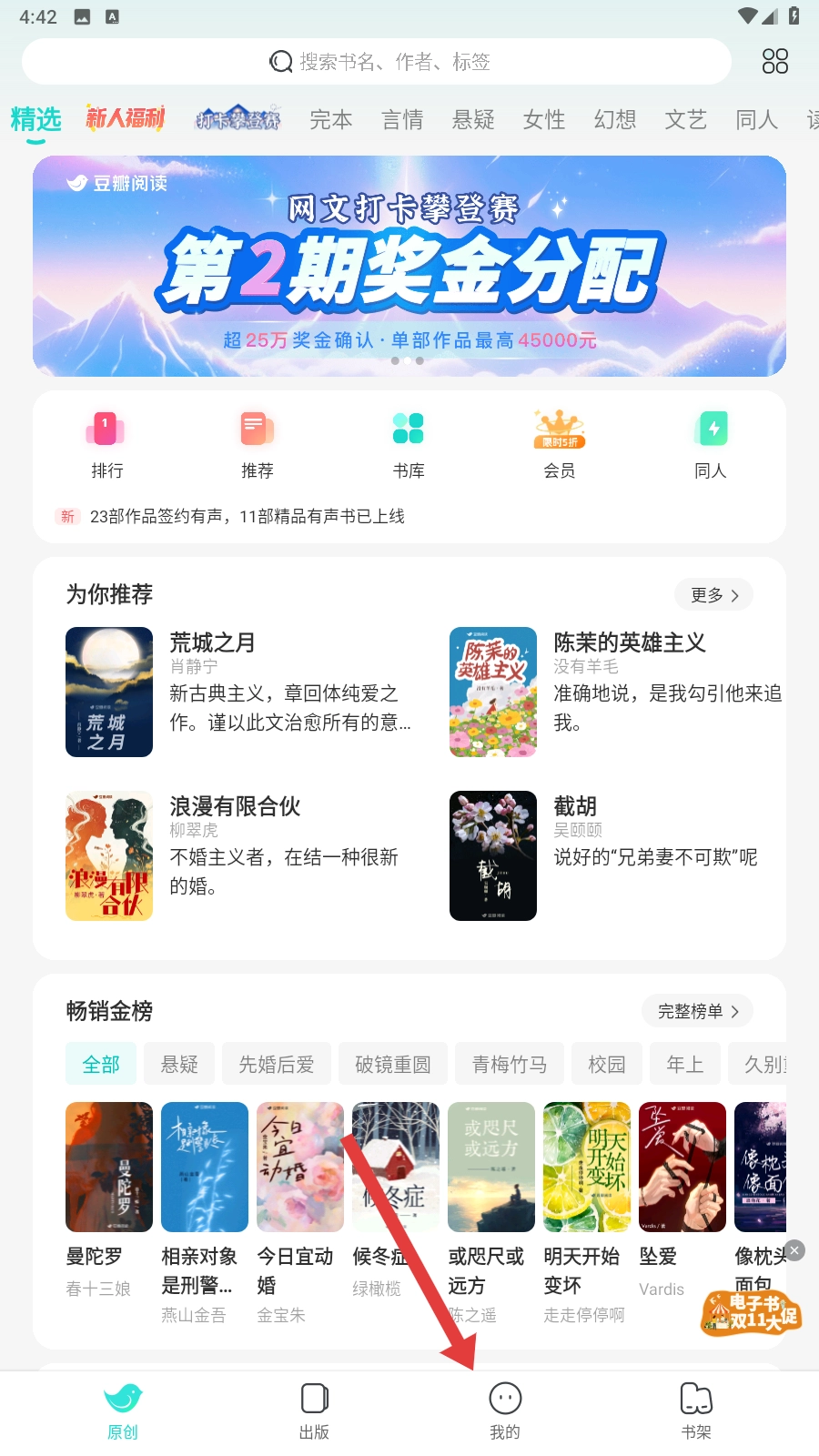Switch to the 完本 top tab

click(x=330, y=119)
